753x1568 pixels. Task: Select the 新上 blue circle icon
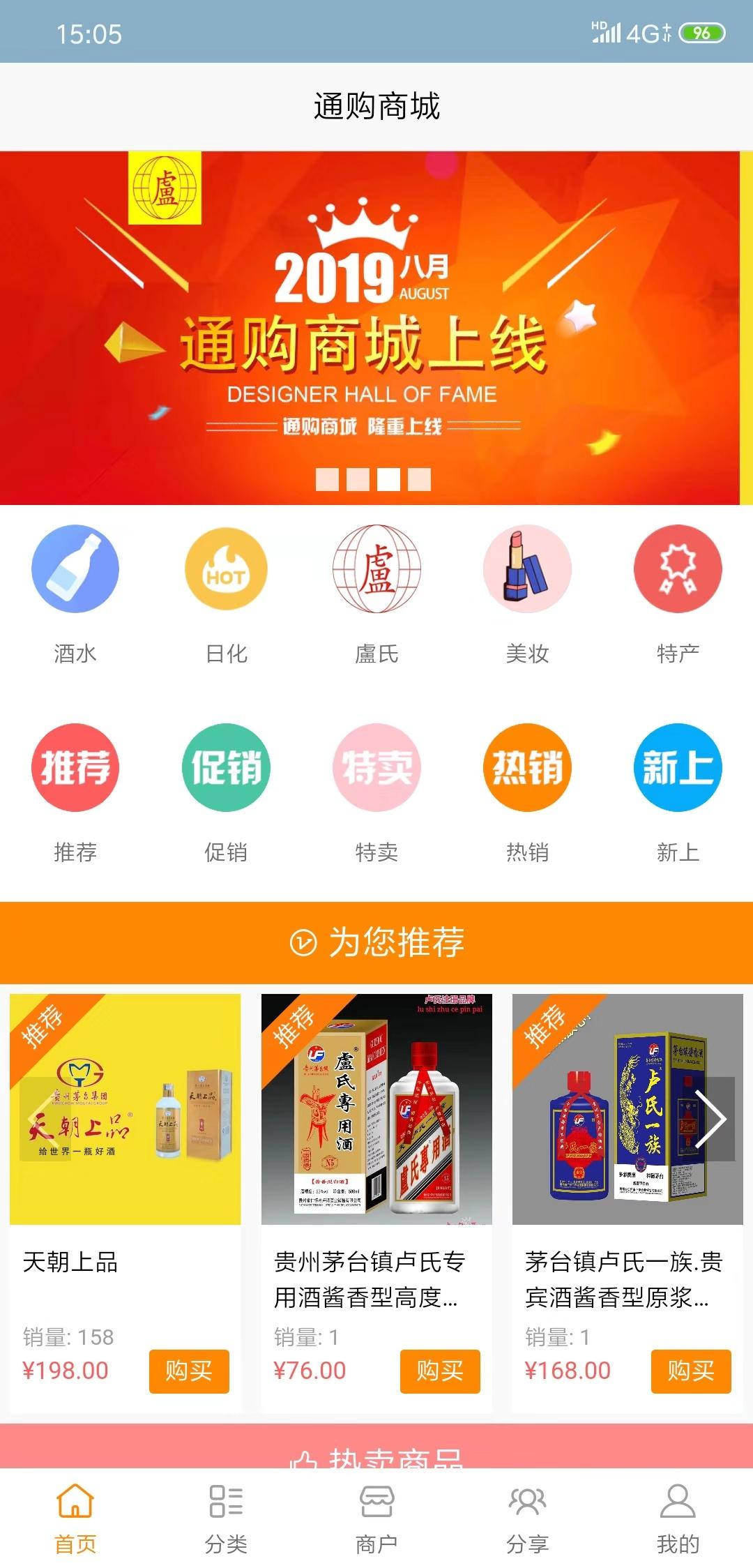(678, 767)
